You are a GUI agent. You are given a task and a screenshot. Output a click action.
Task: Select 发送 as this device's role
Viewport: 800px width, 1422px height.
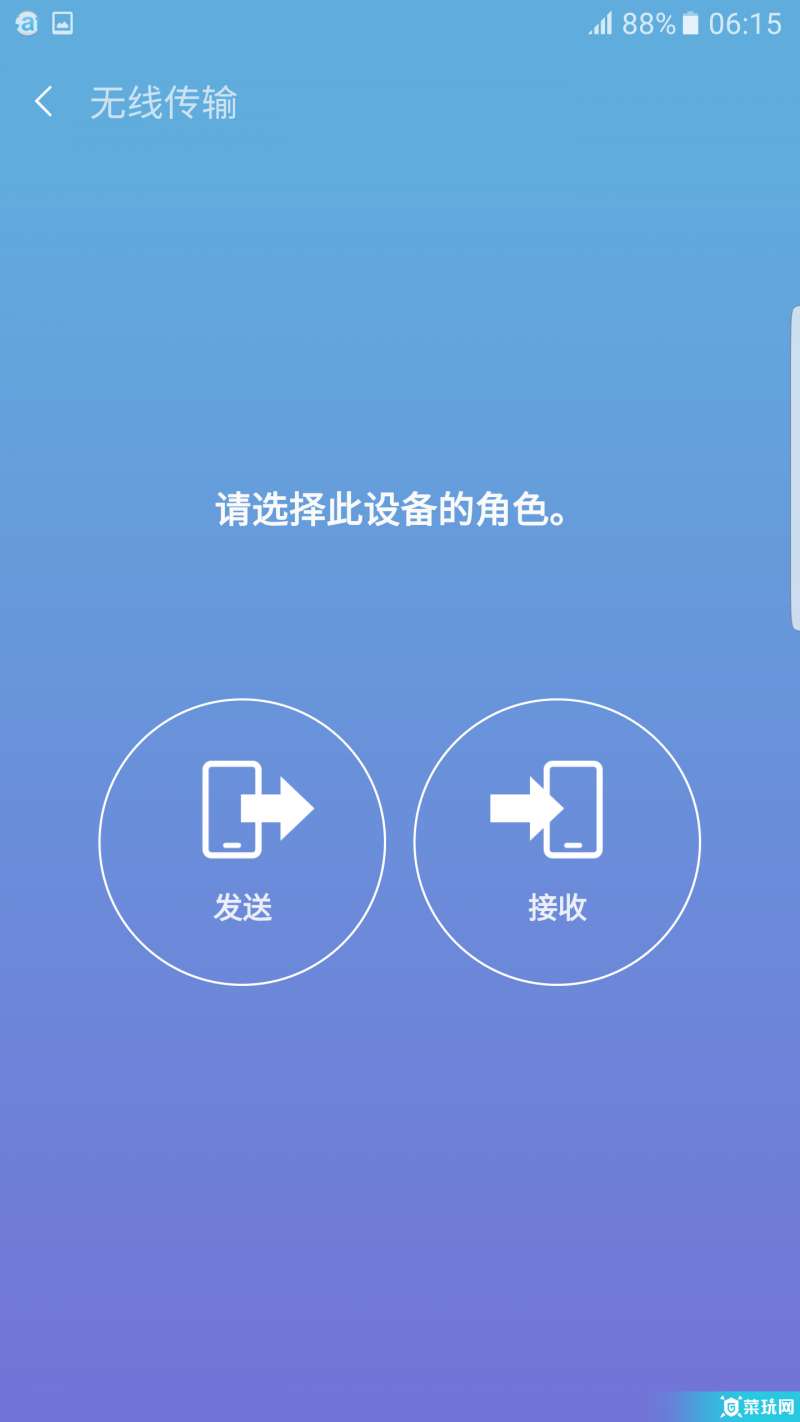click(x=242, y=842)
